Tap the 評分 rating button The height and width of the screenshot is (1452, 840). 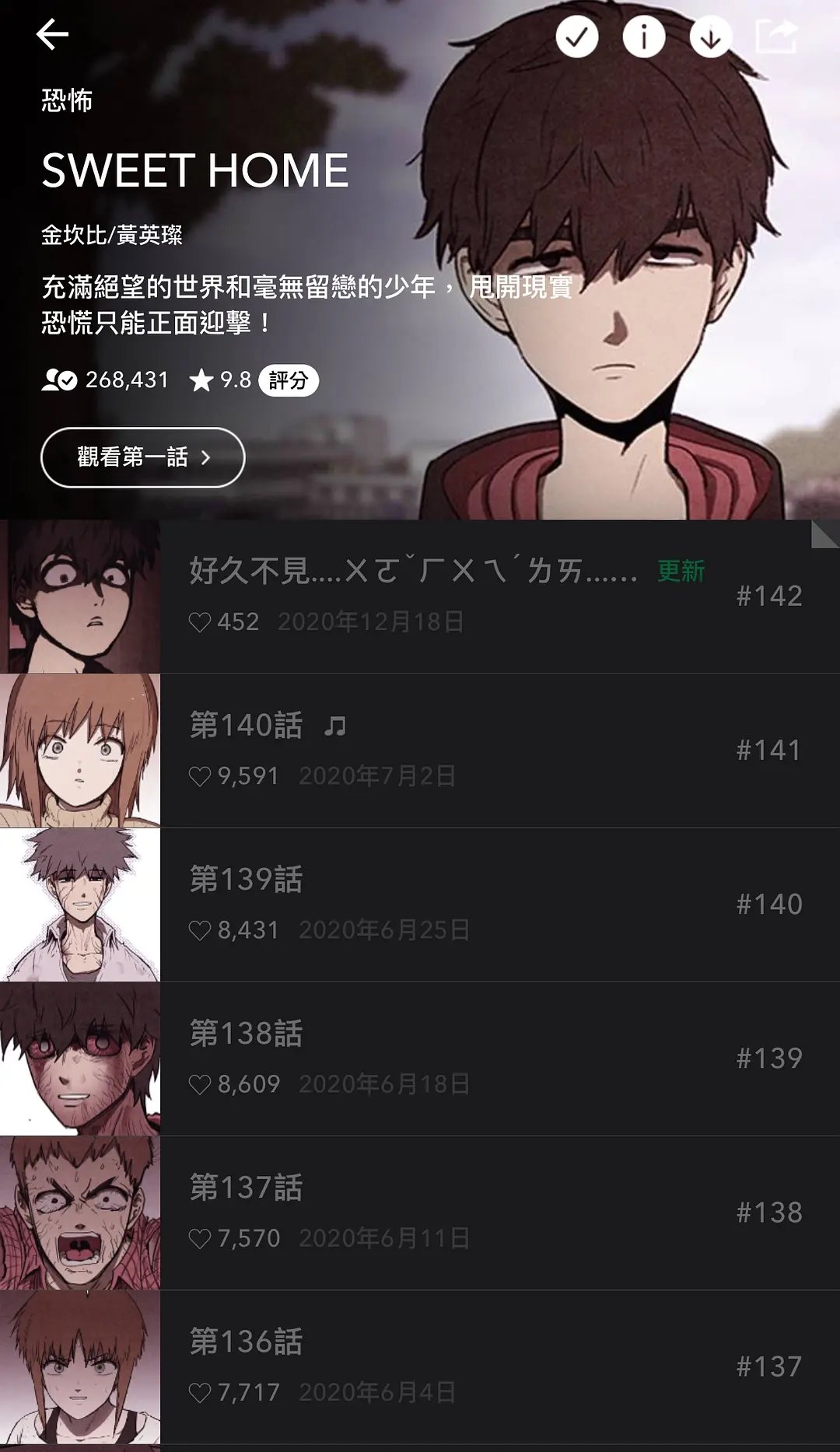point(288,380)
